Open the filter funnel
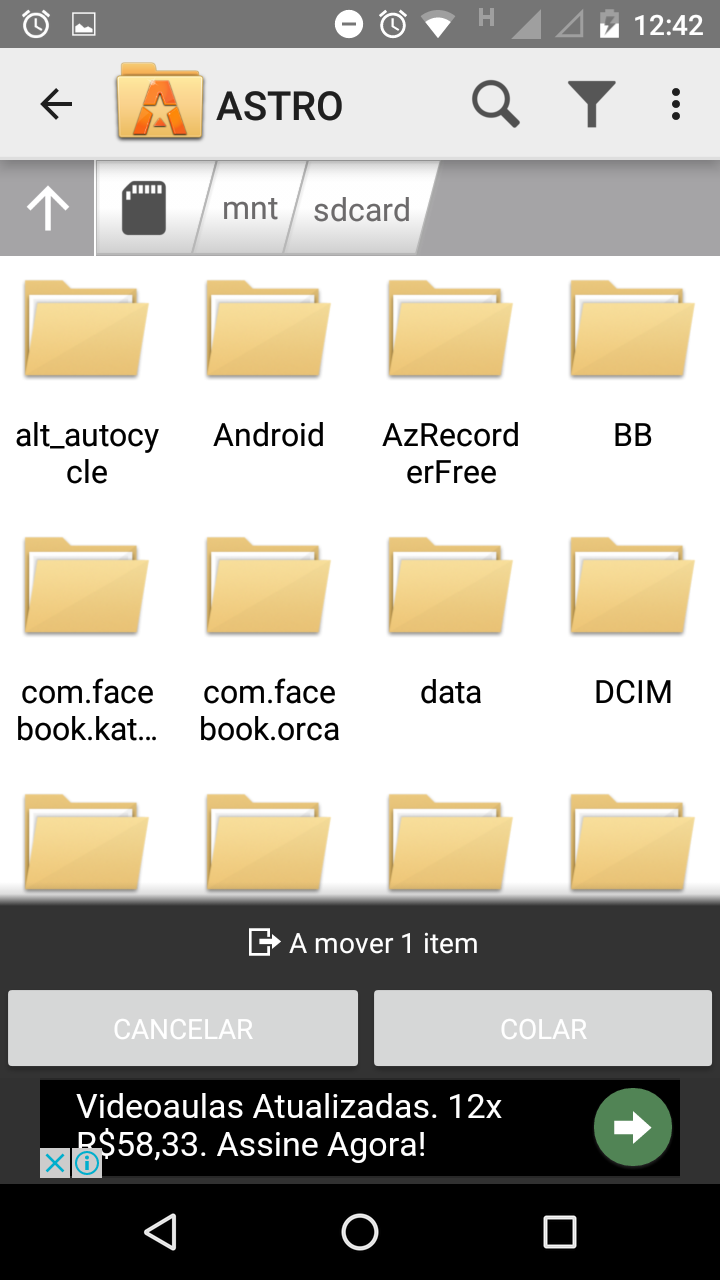The width and height of the screenshot is (720, 1280). [x=591, y=104]
